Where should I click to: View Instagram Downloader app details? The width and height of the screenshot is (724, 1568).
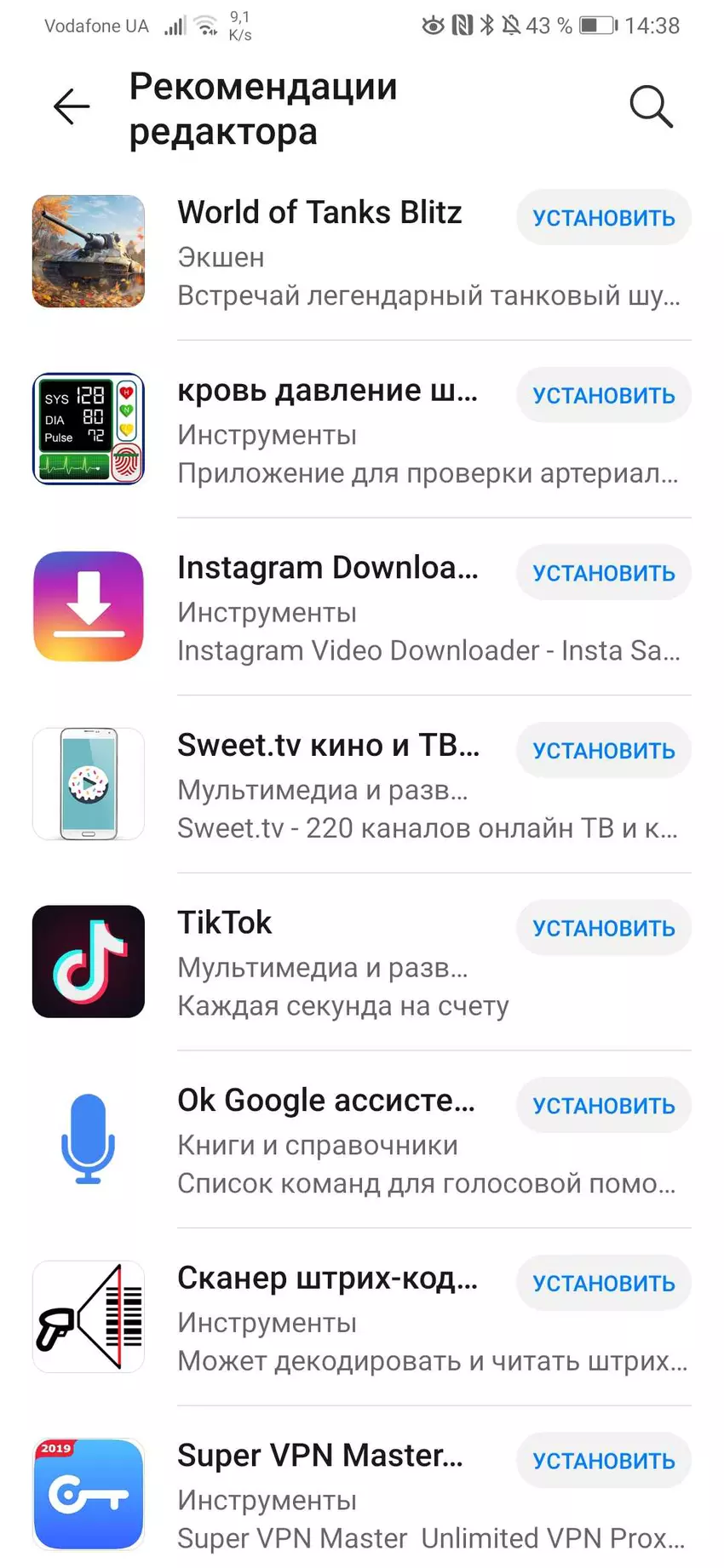[x=327, y=568]
